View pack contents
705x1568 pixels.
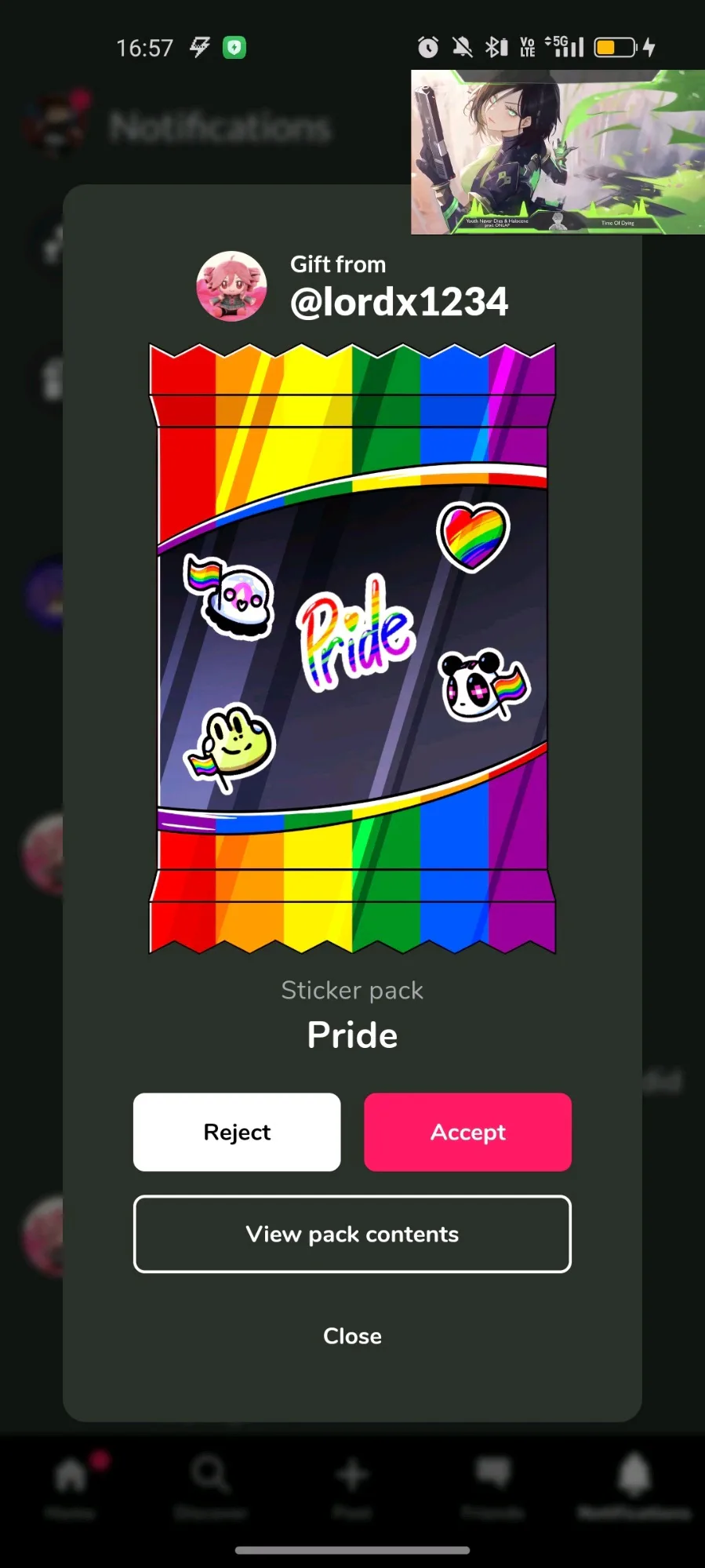[352, 1234]
